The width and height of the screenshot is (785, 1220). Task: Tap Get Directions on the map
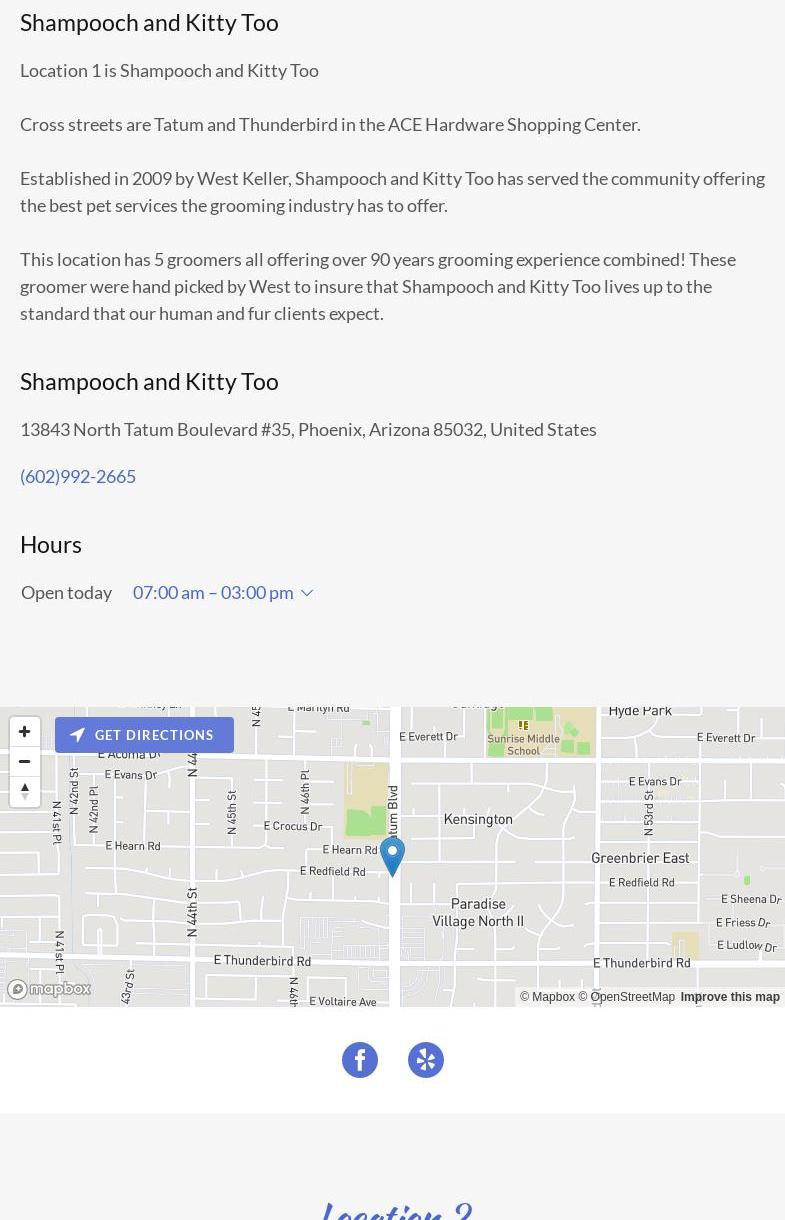tap(144, 735)
